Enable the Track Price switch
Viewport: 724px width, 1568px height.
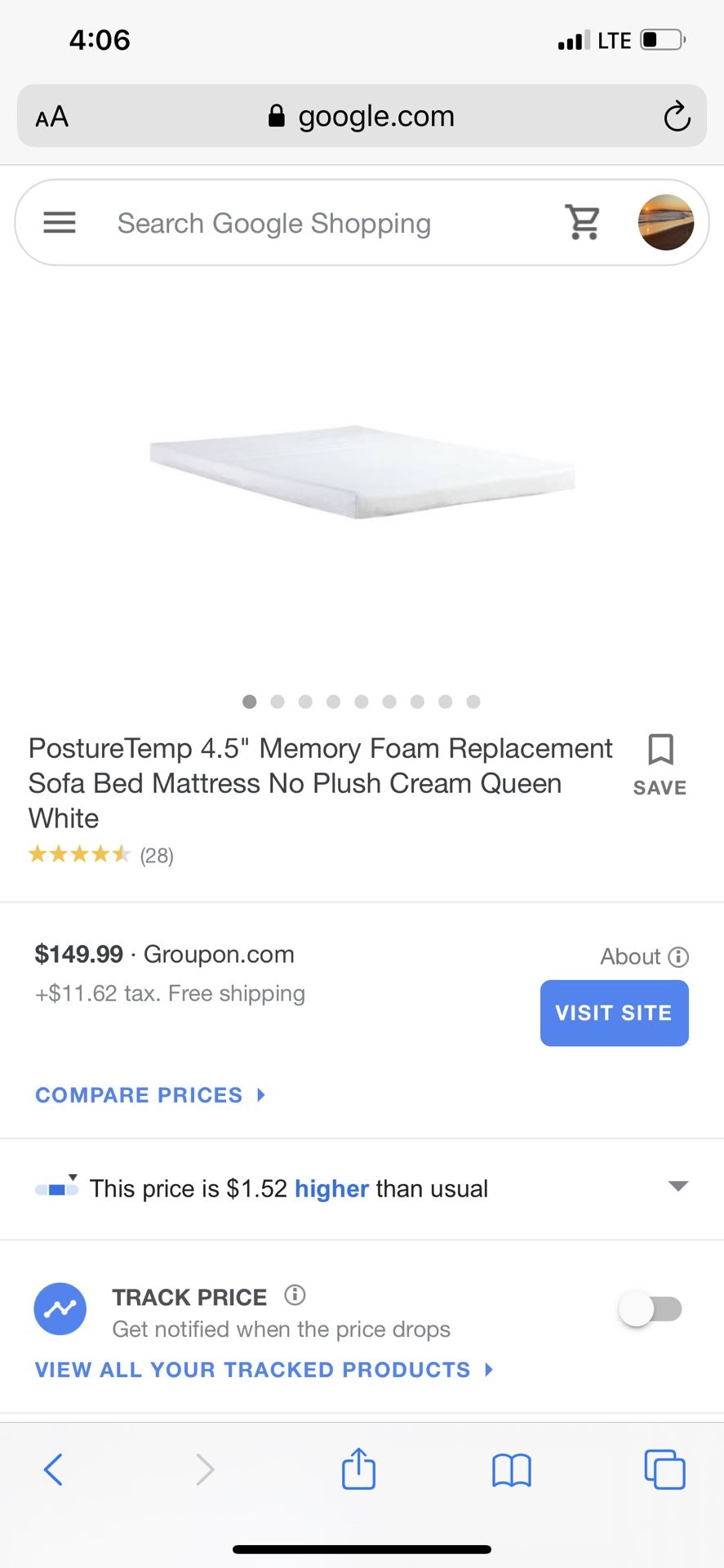651,1309
